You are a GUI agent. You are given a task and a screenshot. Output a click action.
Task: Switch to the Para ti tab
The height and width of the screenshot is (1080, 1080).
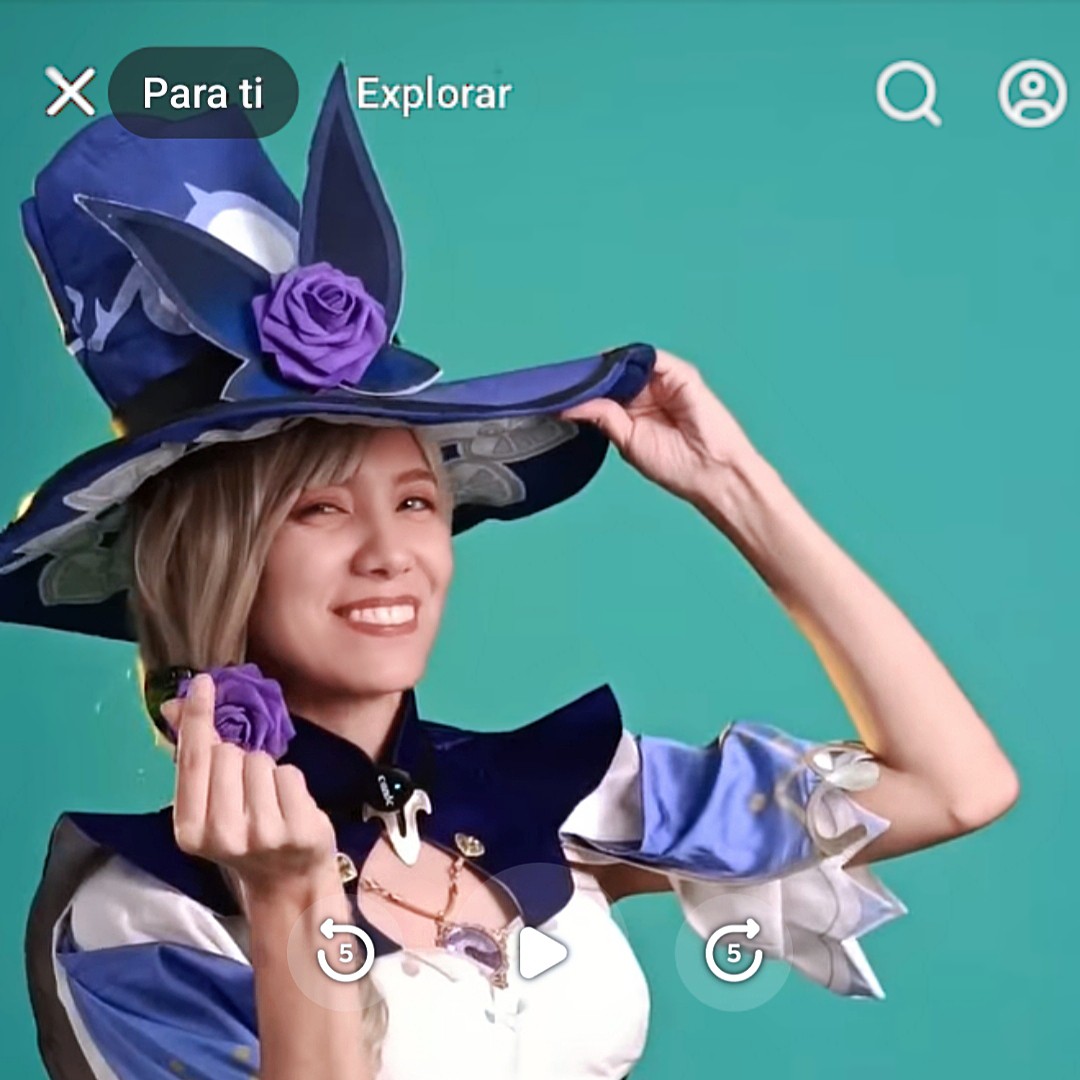pyautogui.click(x=203, y=93)
